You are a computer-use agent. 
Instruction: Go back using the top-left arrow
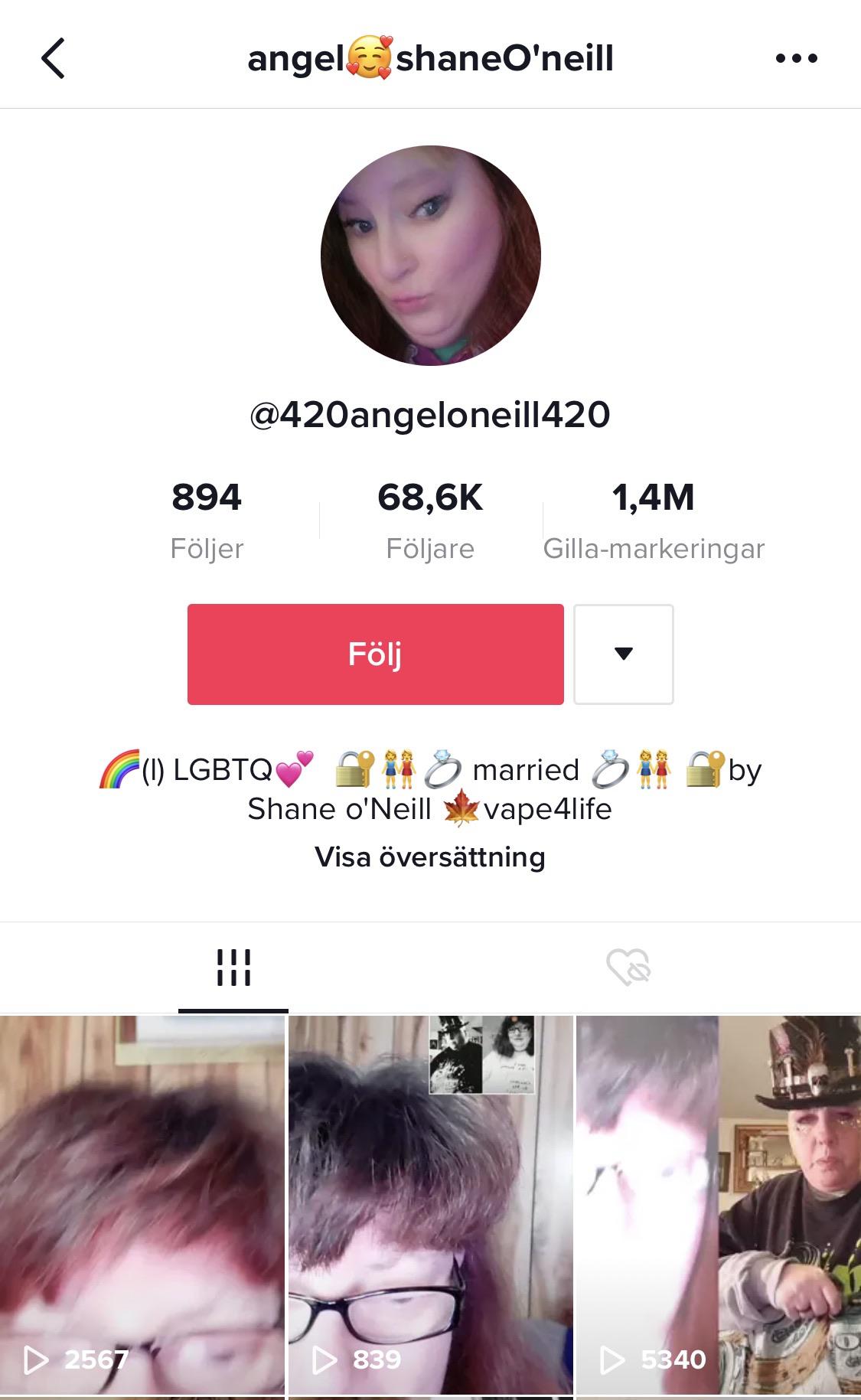[x=53, y=58]
